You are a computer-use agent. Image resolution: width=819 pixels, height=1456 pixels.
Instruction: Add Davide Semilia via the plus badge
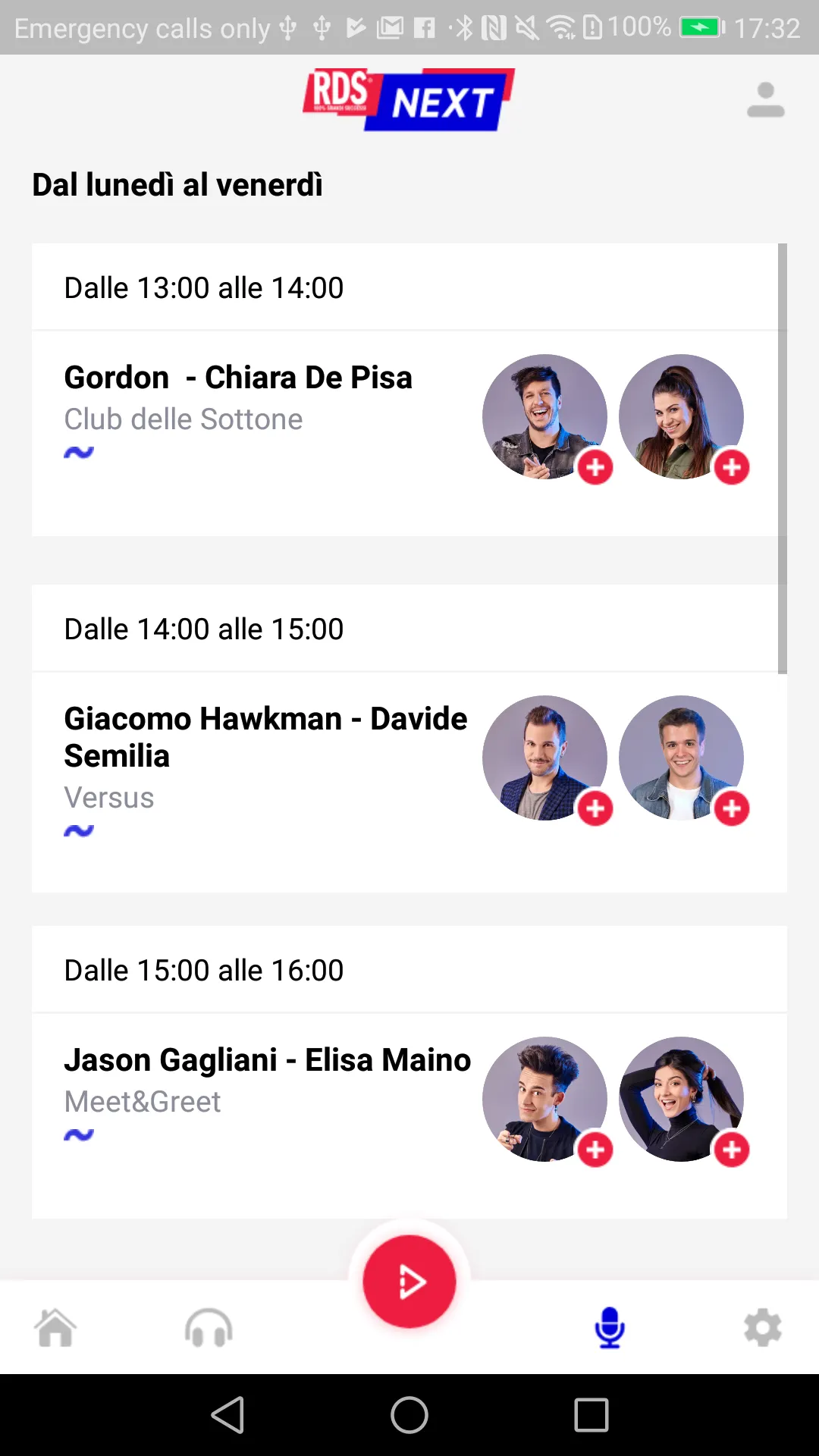point(732,808)
